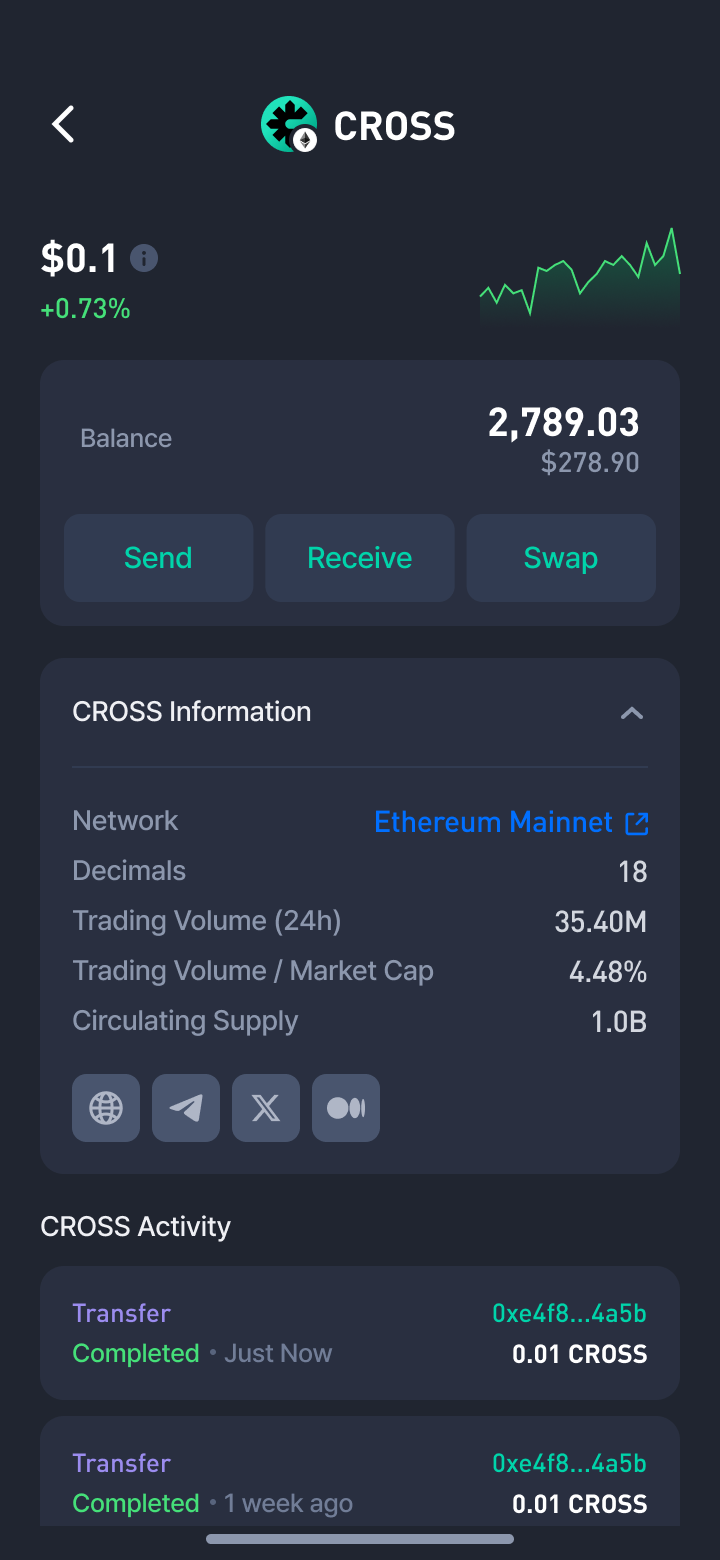The width and height of the screenshot is (720, 1560).
Task: Open the CROSS X profile
Action: click(x=266, y=1108)
